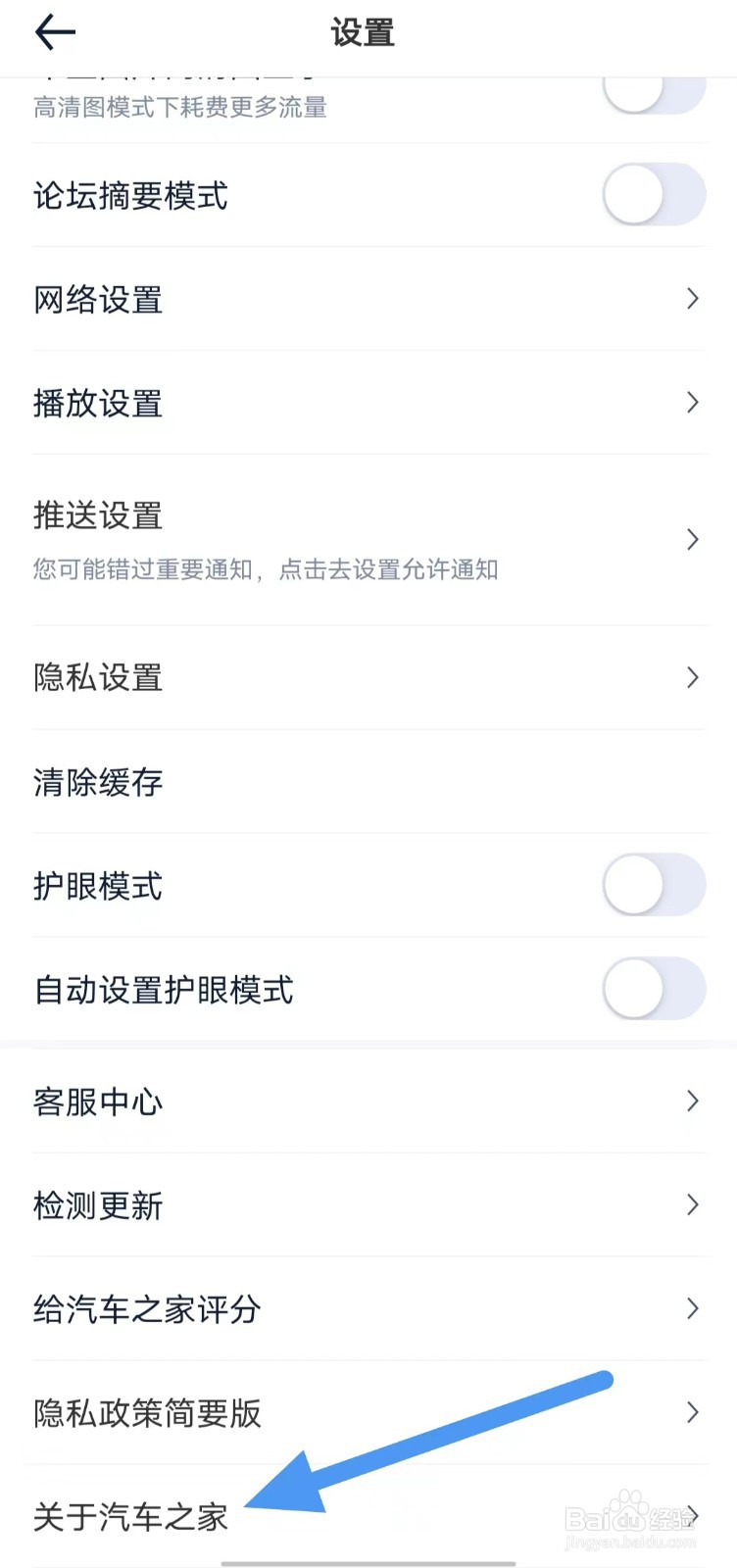Expand 推送设置 via its chevron arrow

[692, 540]
